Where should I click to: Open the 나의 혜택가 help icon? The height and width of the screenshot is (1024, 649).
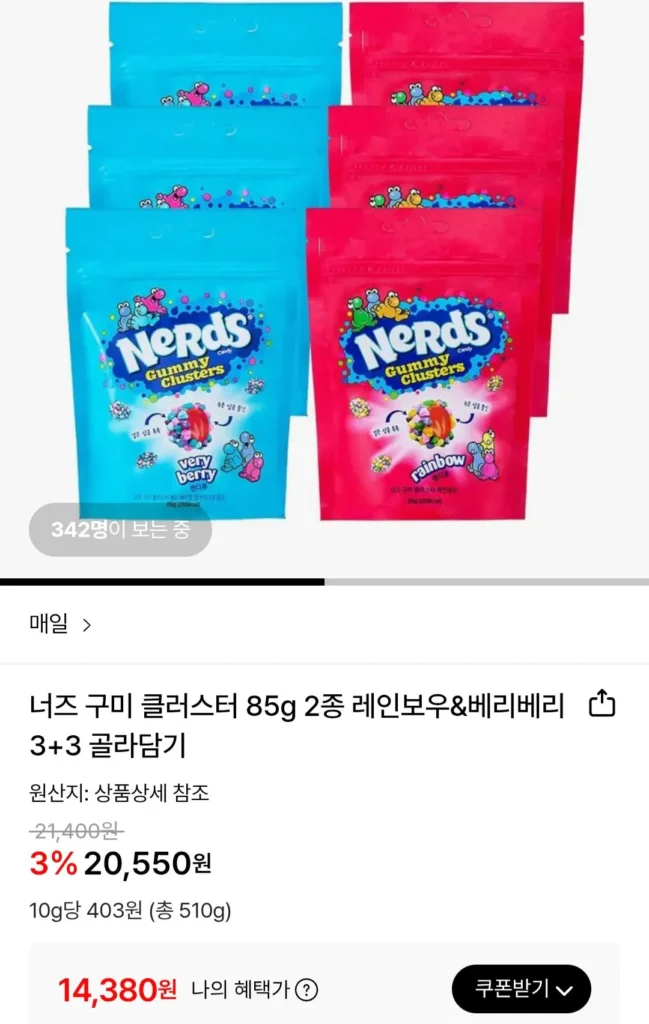coord(307,990)
